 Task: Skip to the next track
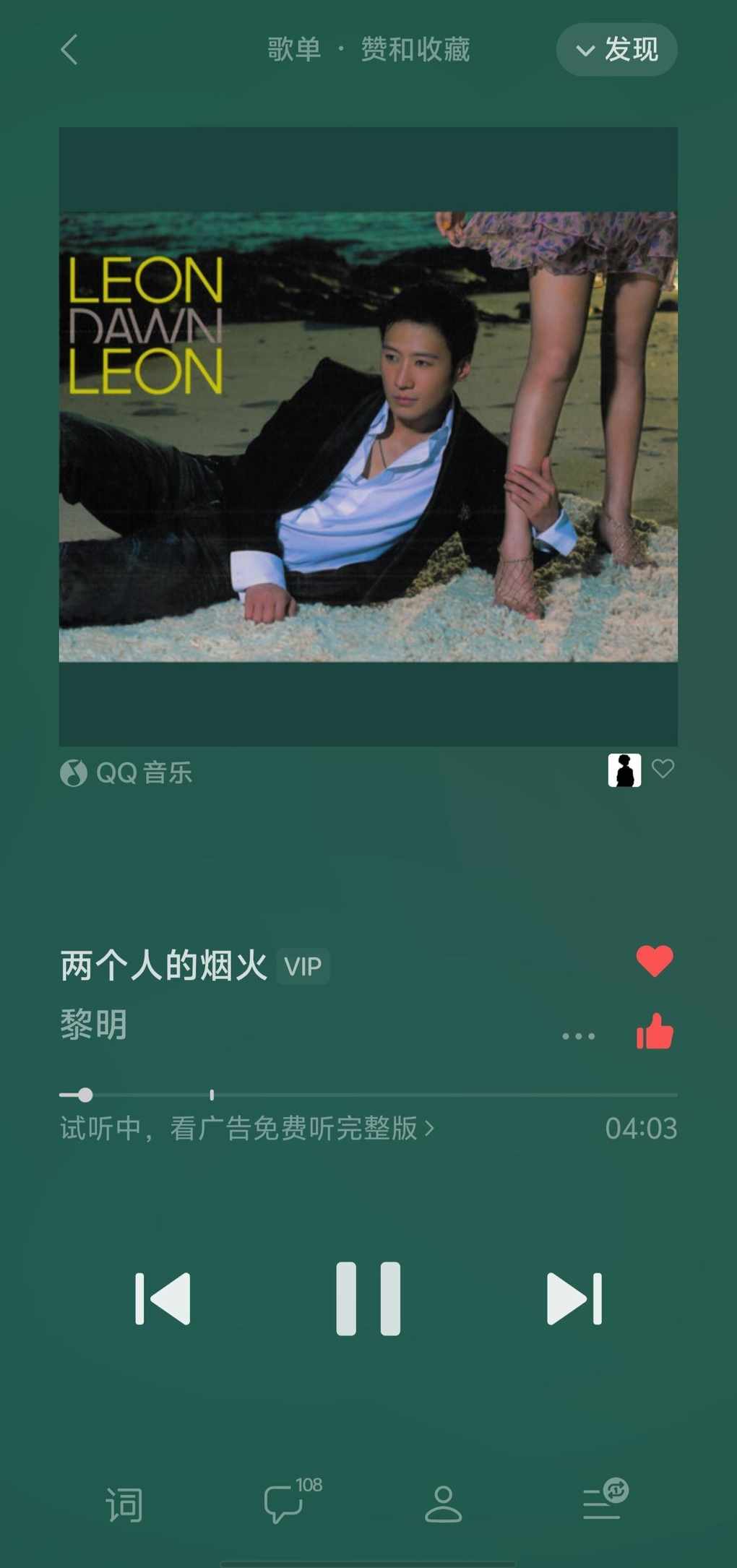point(574,1298)
